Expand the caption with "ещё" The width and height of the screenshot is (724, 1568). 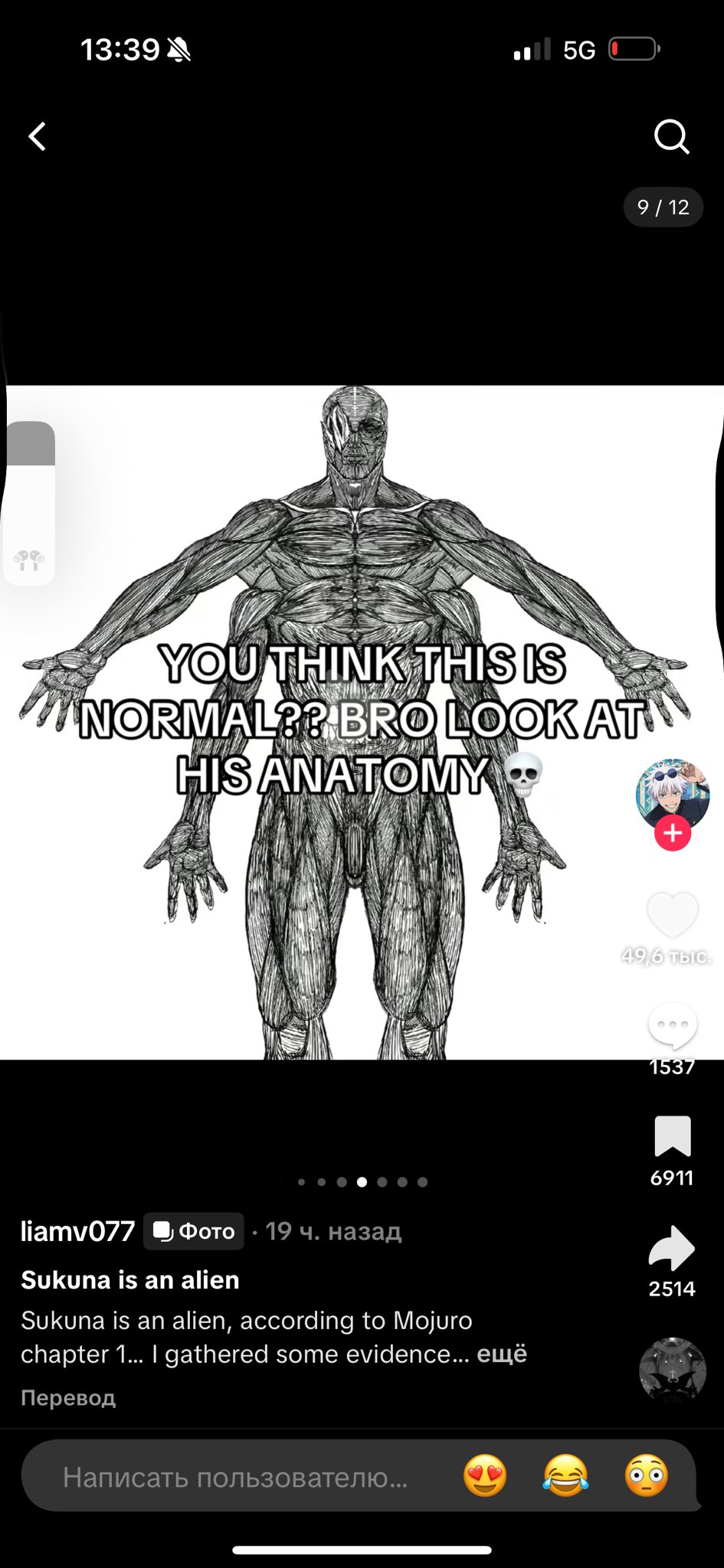[x=502, y=1354]
